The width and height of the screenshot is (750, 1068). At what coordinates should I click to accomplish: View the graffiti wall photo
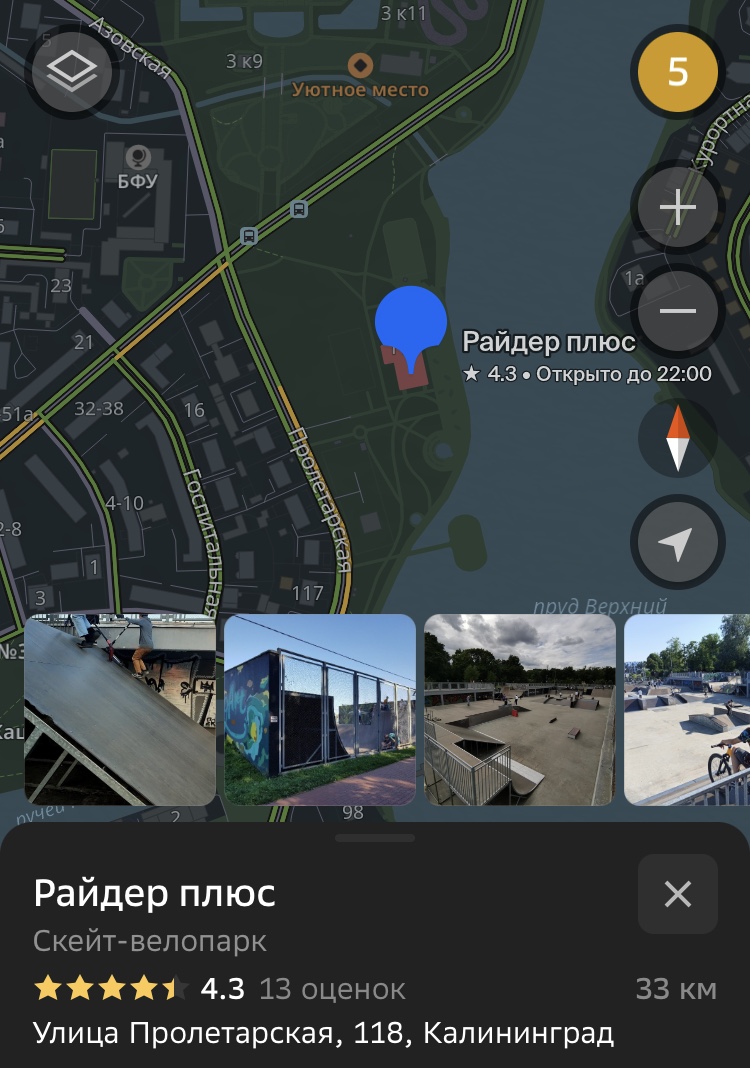[x=320, y=709]
